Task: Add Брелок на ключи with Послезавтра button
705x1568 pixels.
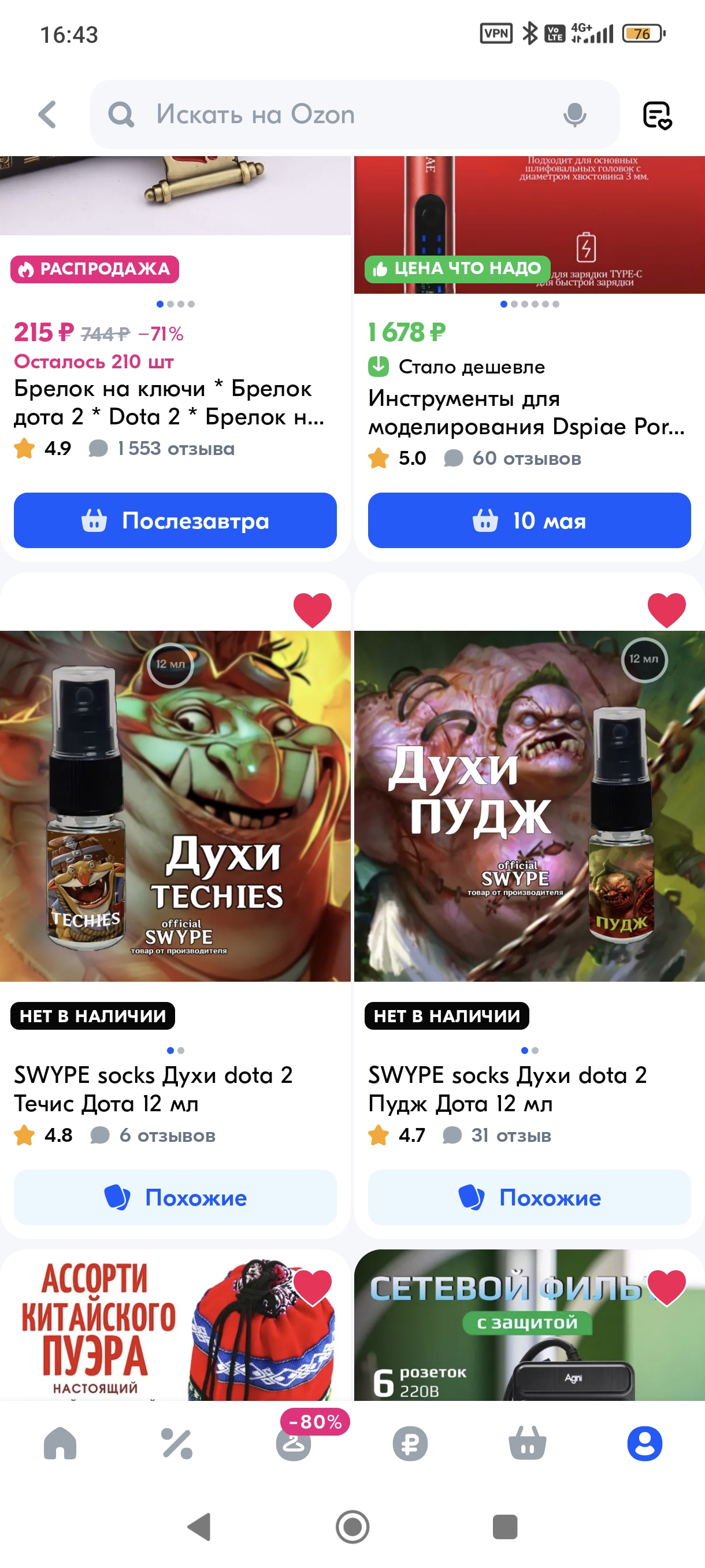Action: click(x=175, y=520)
